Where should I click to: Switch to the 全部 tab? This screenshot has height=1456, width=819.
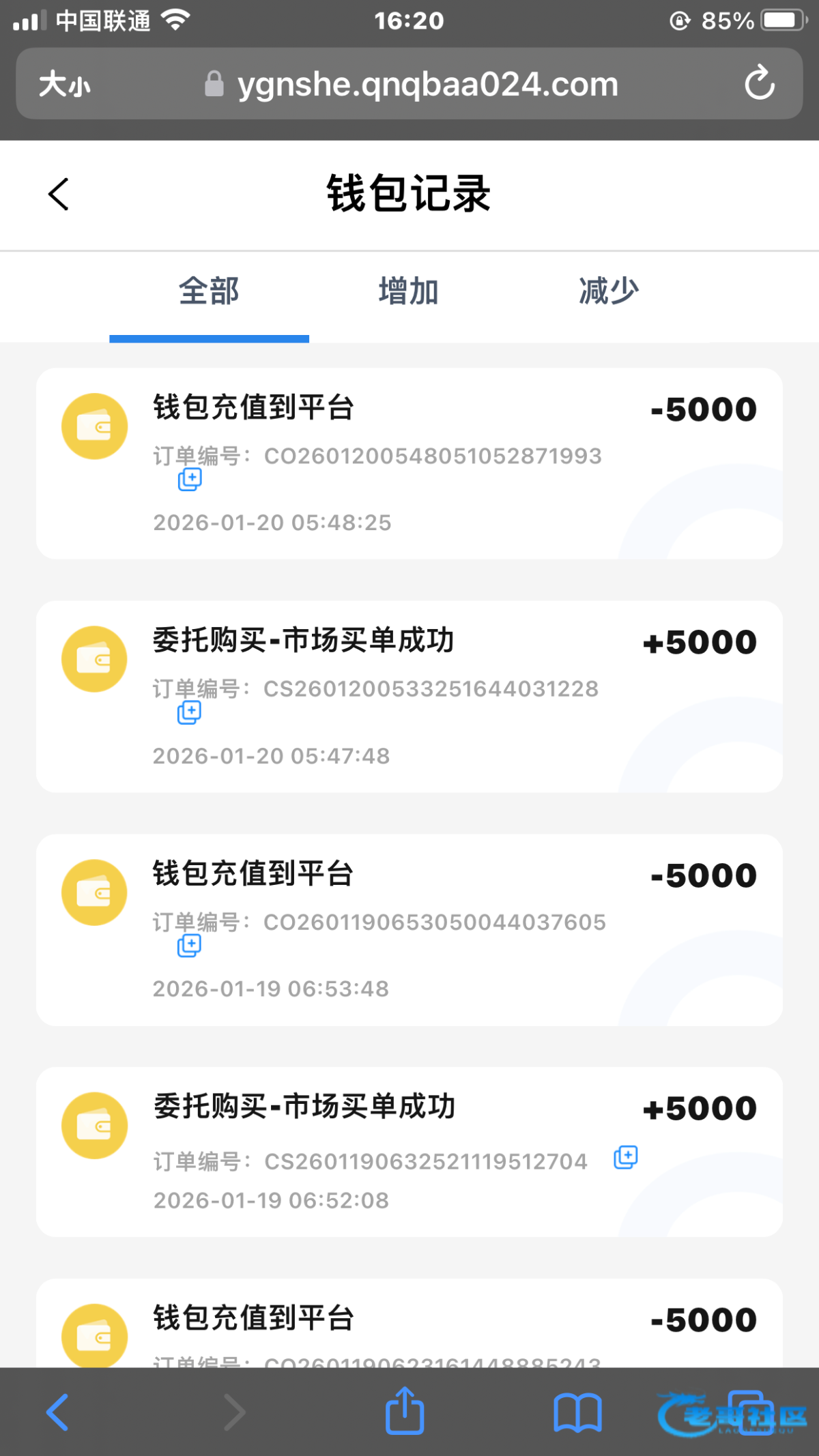point(209,292)
